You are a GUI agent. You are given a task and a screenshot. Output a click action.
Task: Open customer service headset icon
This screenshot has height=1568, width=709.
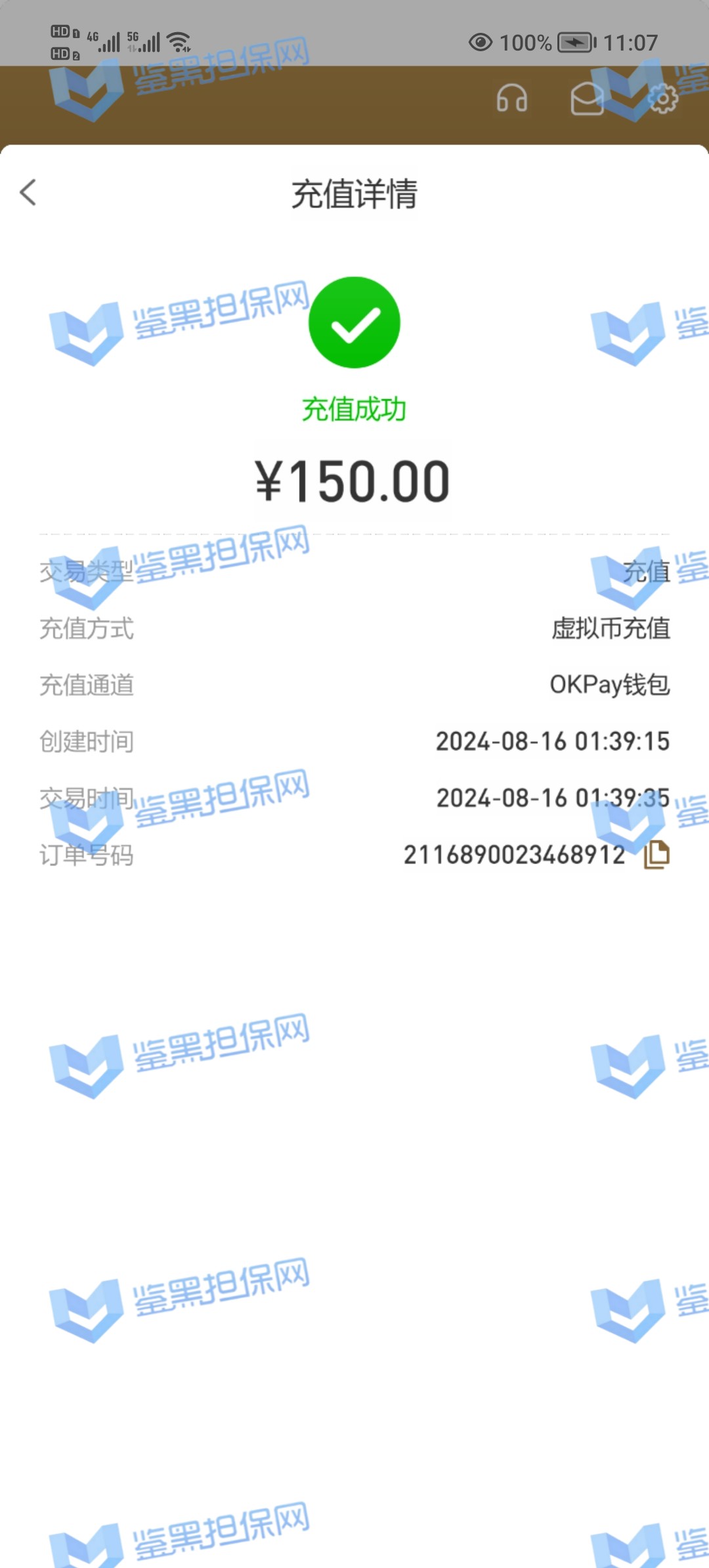511,100
